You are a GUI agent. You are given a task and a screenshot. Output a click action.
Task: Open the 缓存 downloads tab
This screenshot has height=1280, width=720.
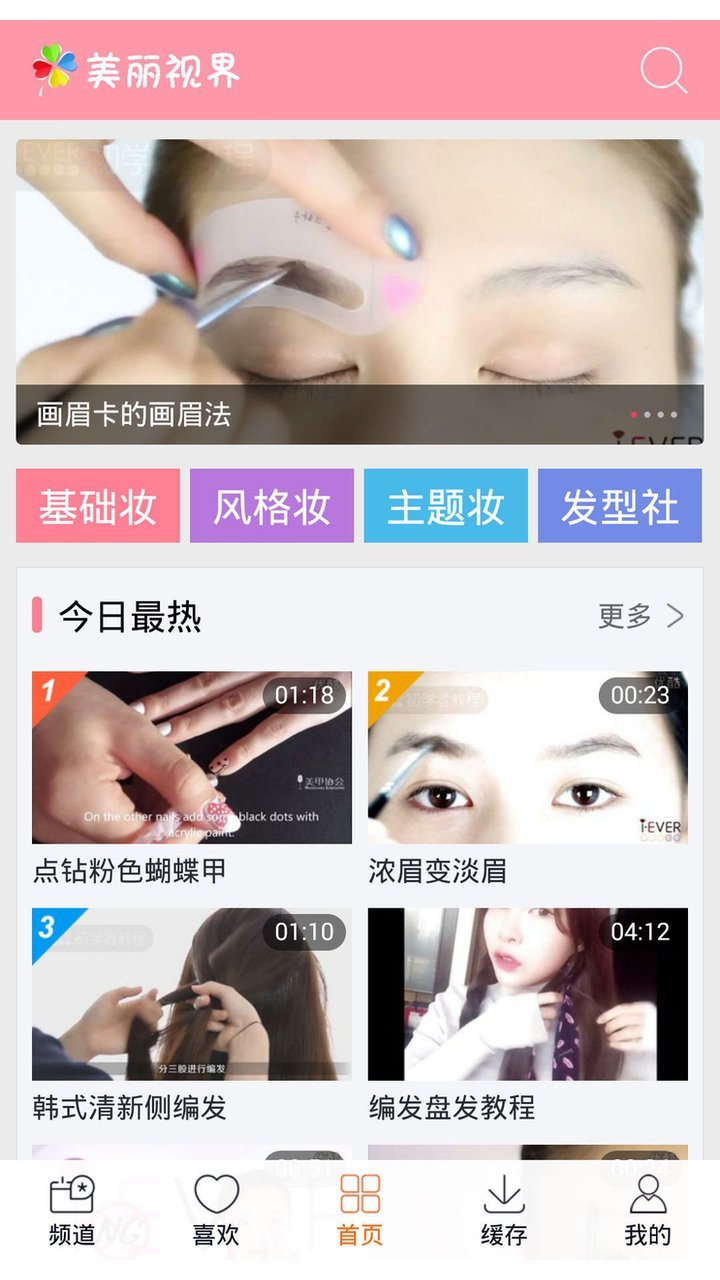(x=504, y=1210)
